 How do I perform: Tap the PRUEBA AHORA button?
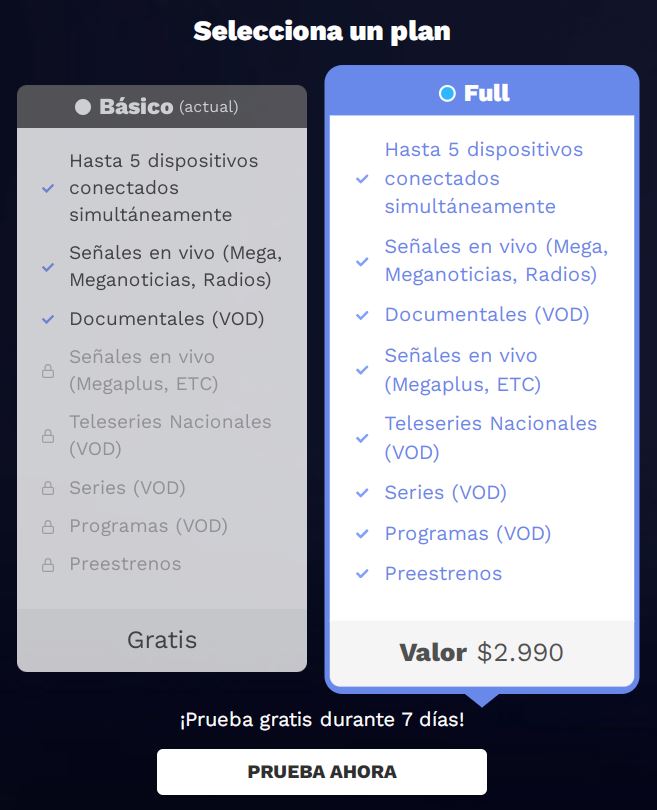click(x=322, y=772)
